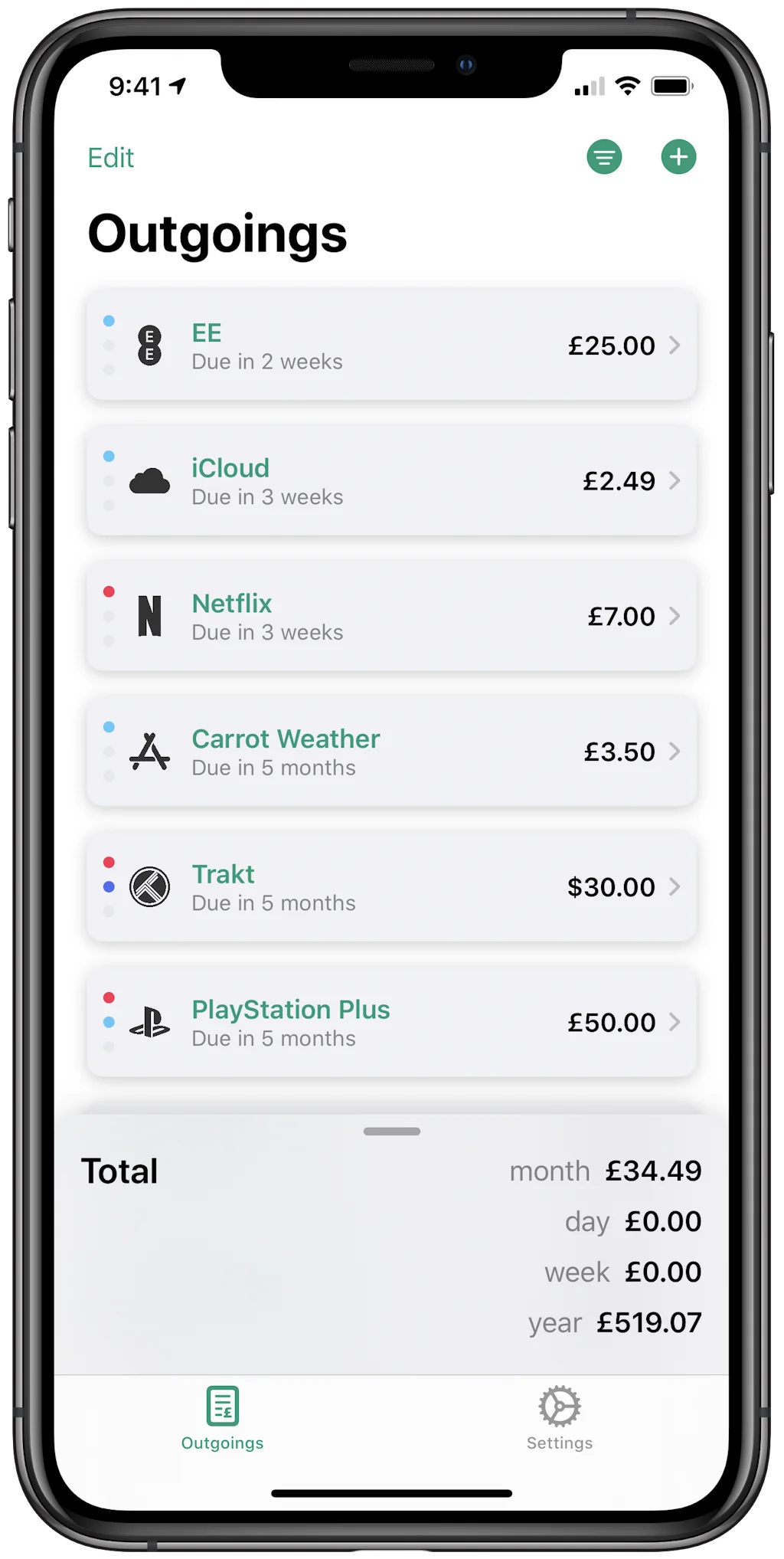Select the Trakt subscription row
The image size is (784, 1559).
pos(391,887)
